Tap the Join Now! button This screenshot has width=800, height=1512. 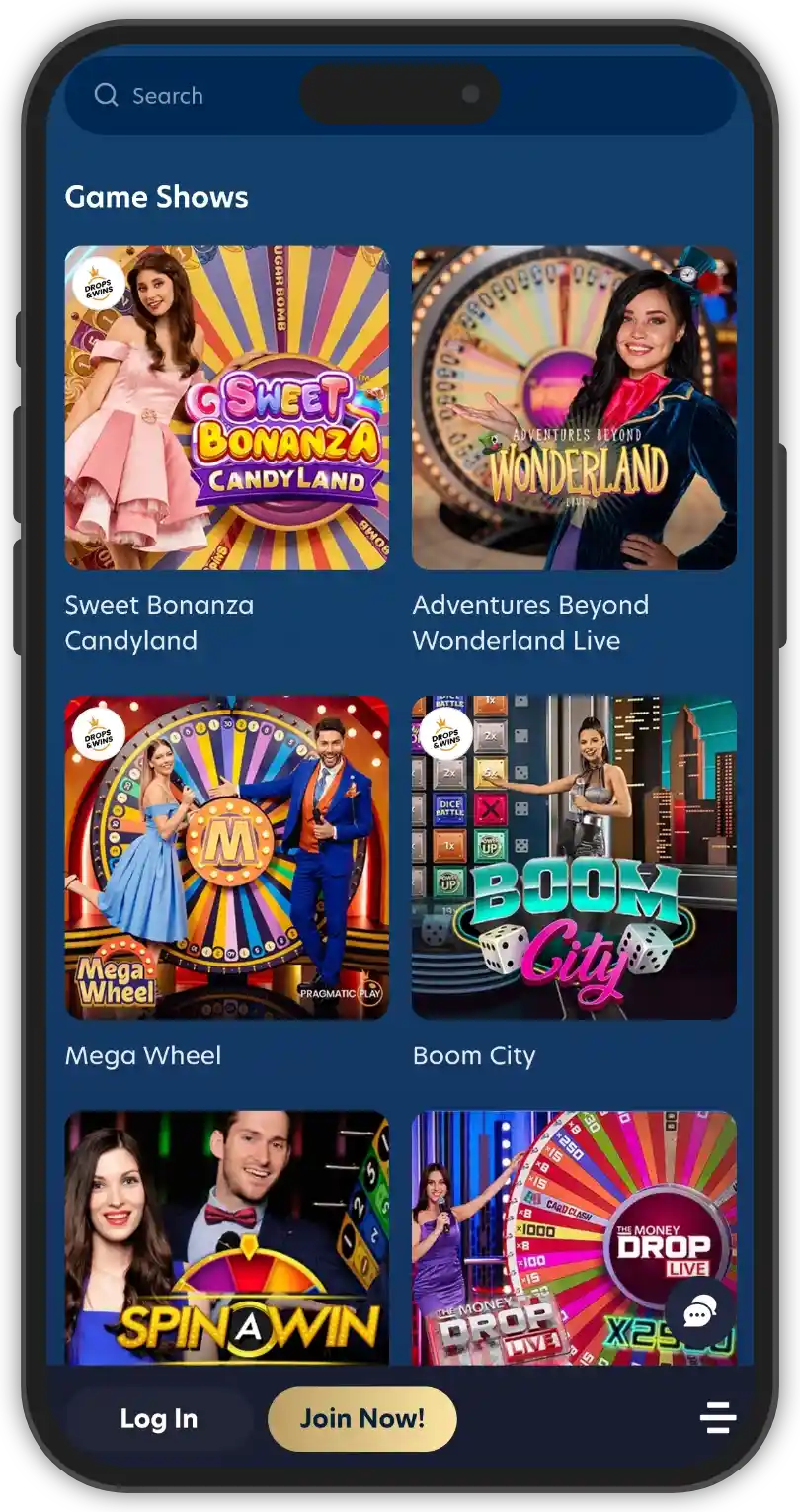click(x=362, y=1419)
